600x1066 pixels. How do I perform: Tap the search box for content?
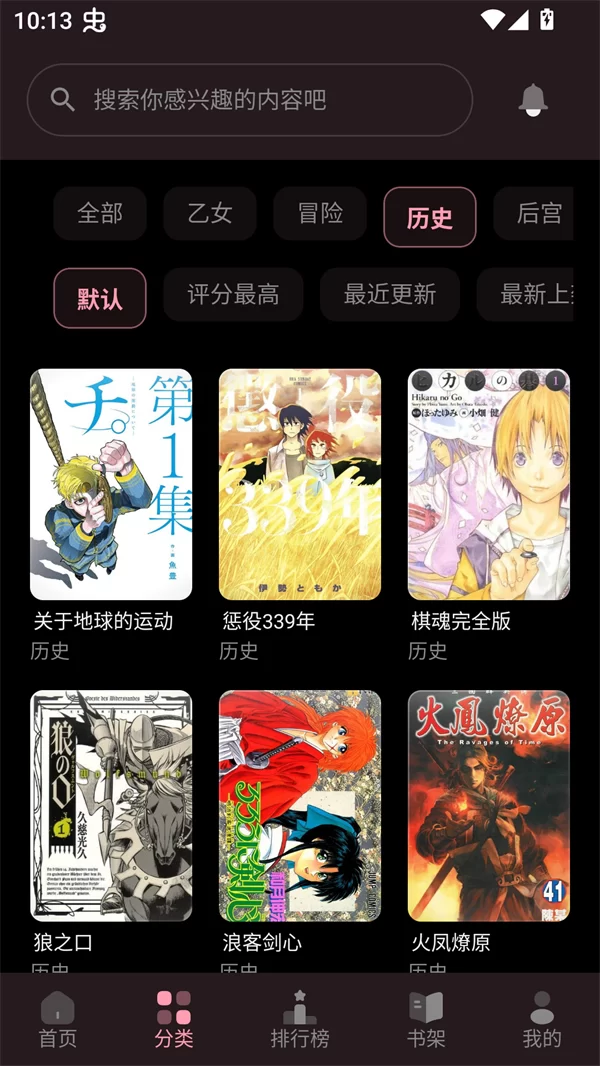pyautogui.click(x=250, y=100)
